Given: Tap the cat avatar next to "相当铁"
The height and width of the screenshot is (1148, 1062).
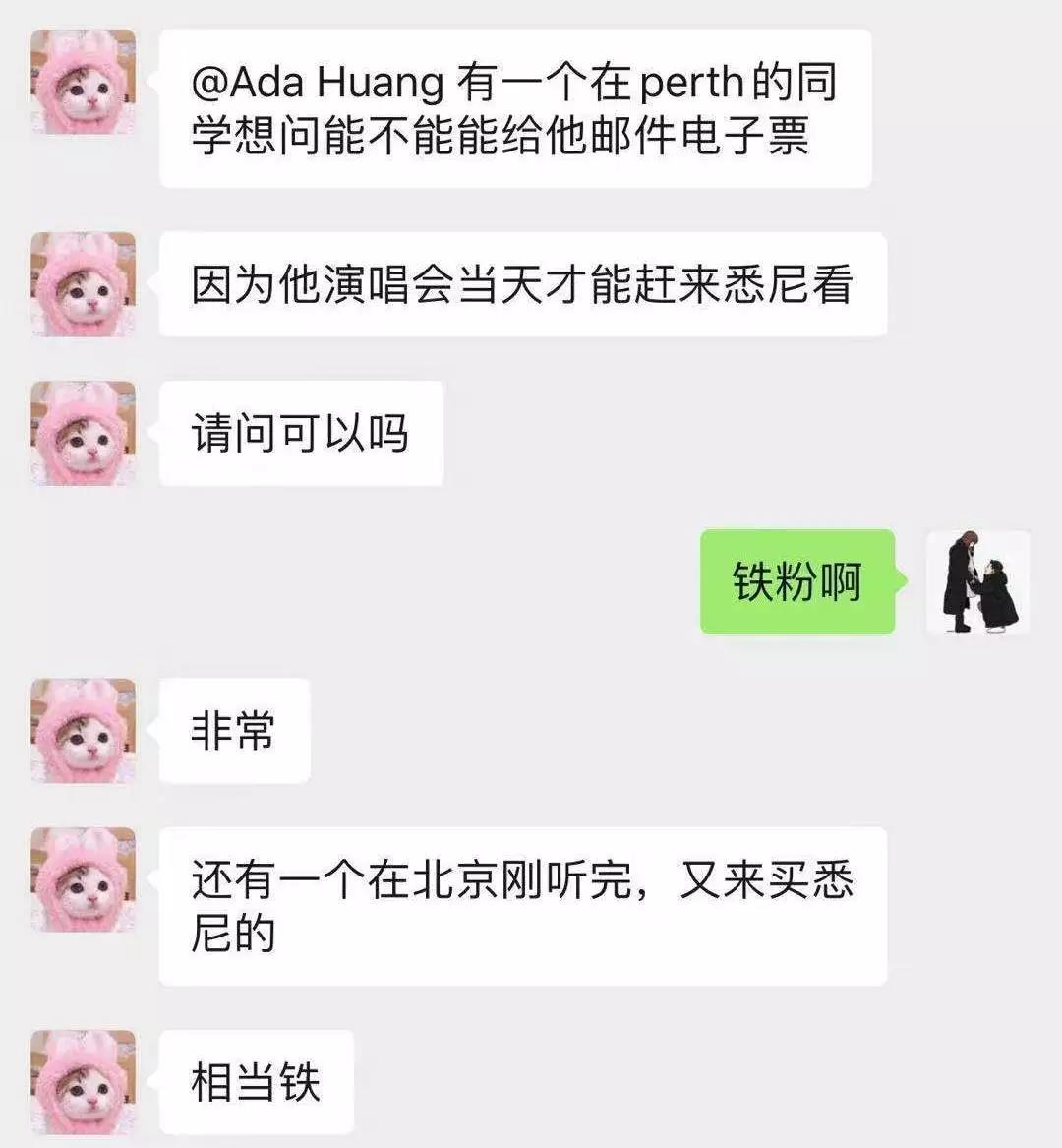Looking at the screenshot, I should (x=84, y=1082).
